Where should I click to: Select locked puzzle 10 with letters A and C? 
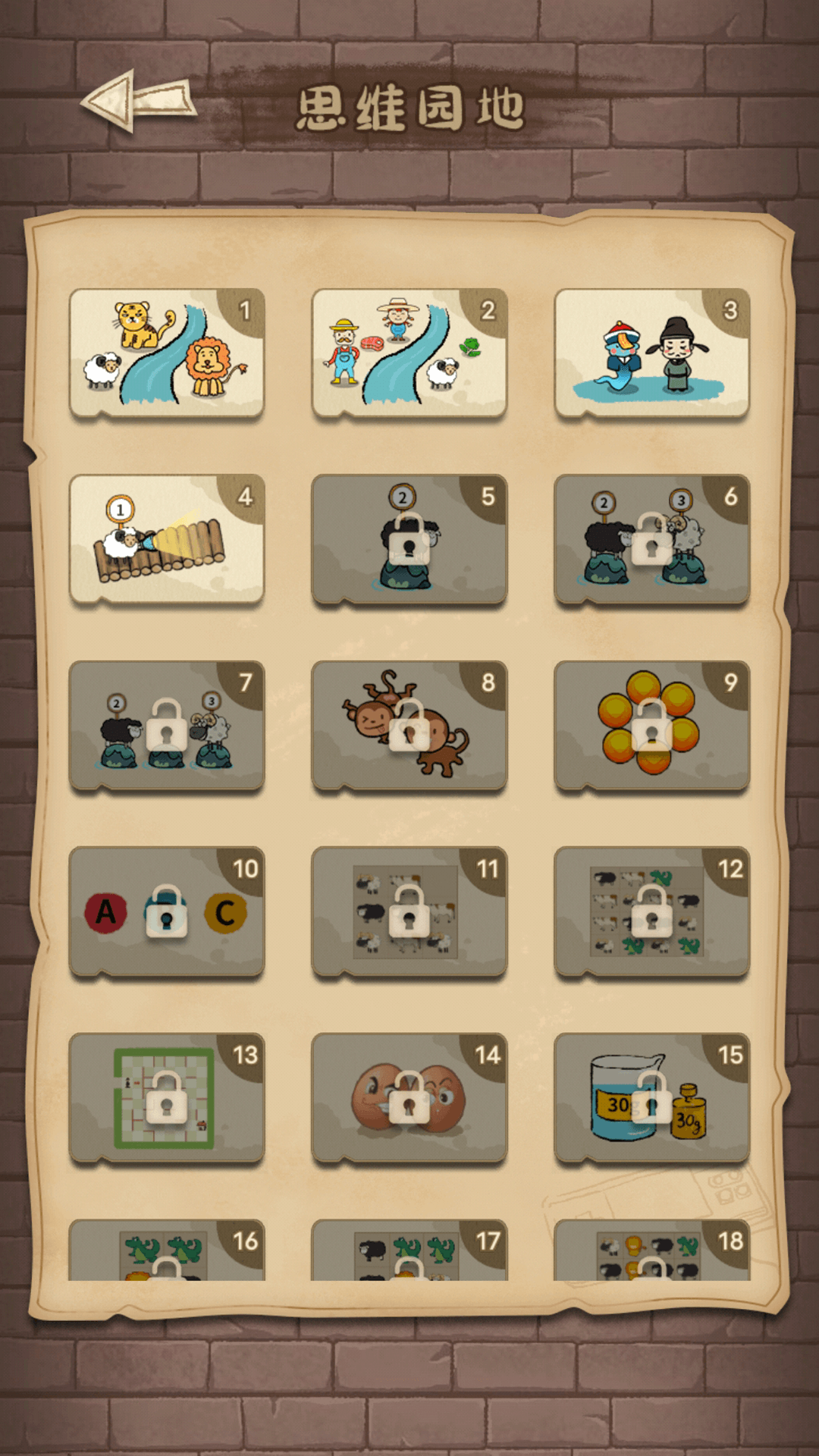pos(167,911)
